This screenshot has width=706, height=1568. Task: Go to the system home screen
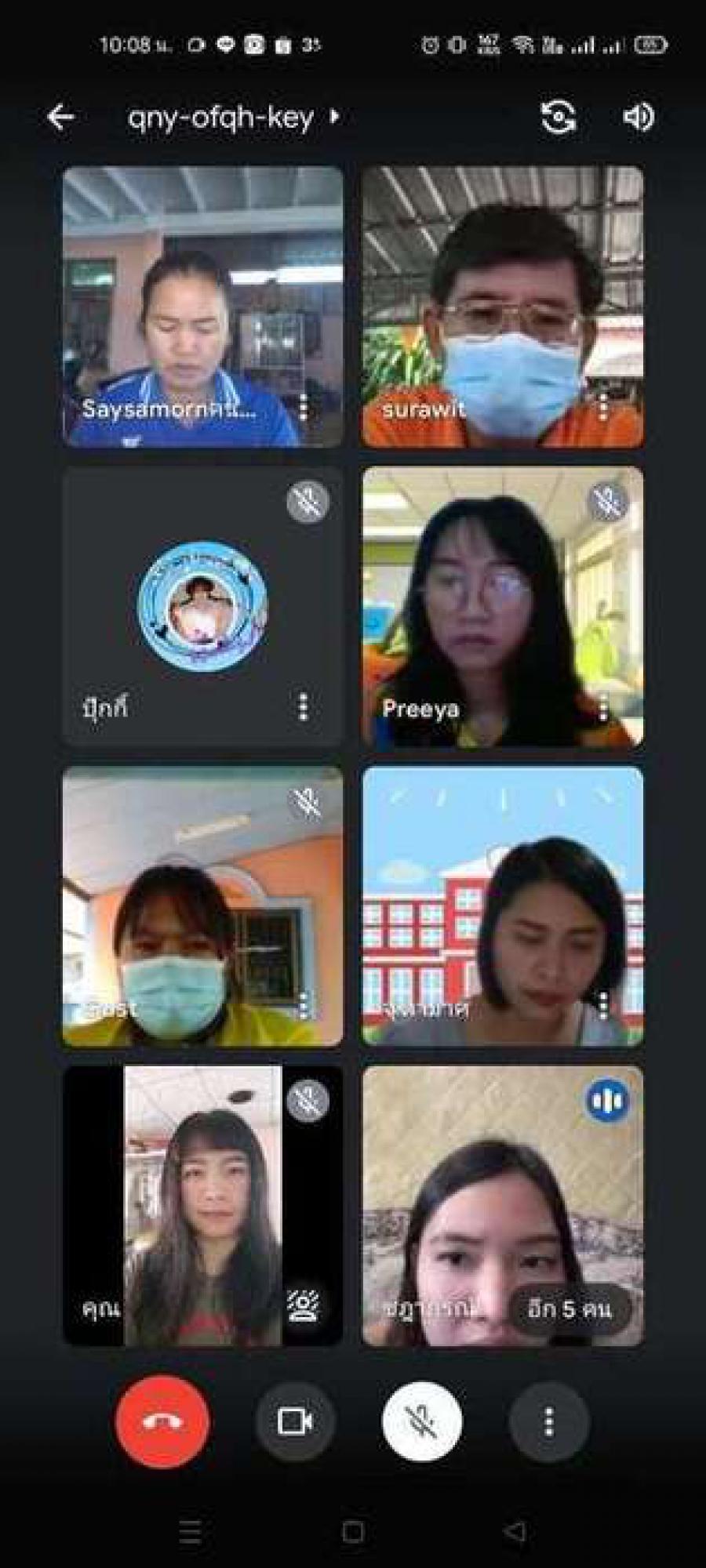(353, 1531)
